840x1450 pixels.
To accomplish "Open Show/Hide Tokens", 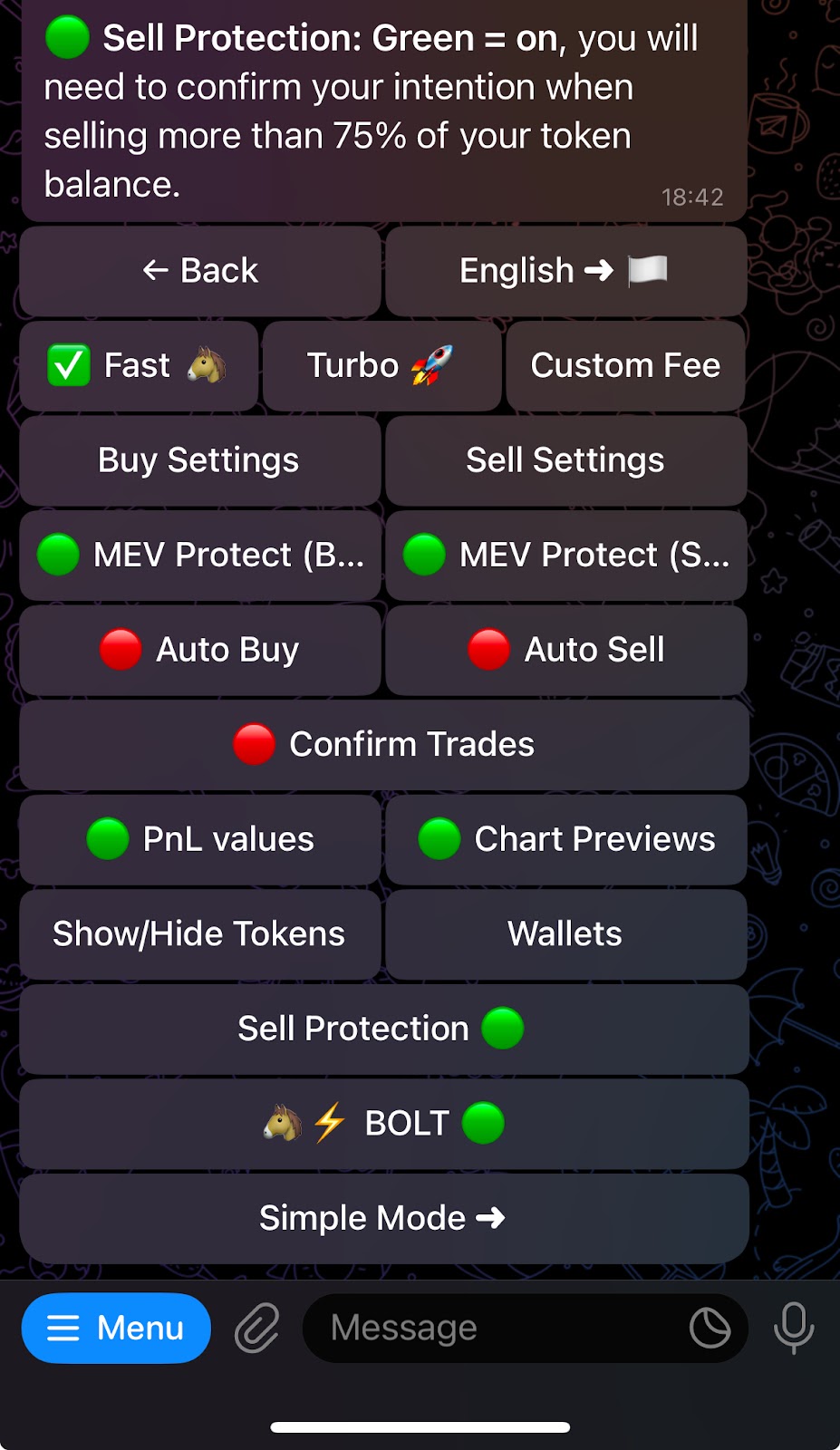I will pos(200,934).
